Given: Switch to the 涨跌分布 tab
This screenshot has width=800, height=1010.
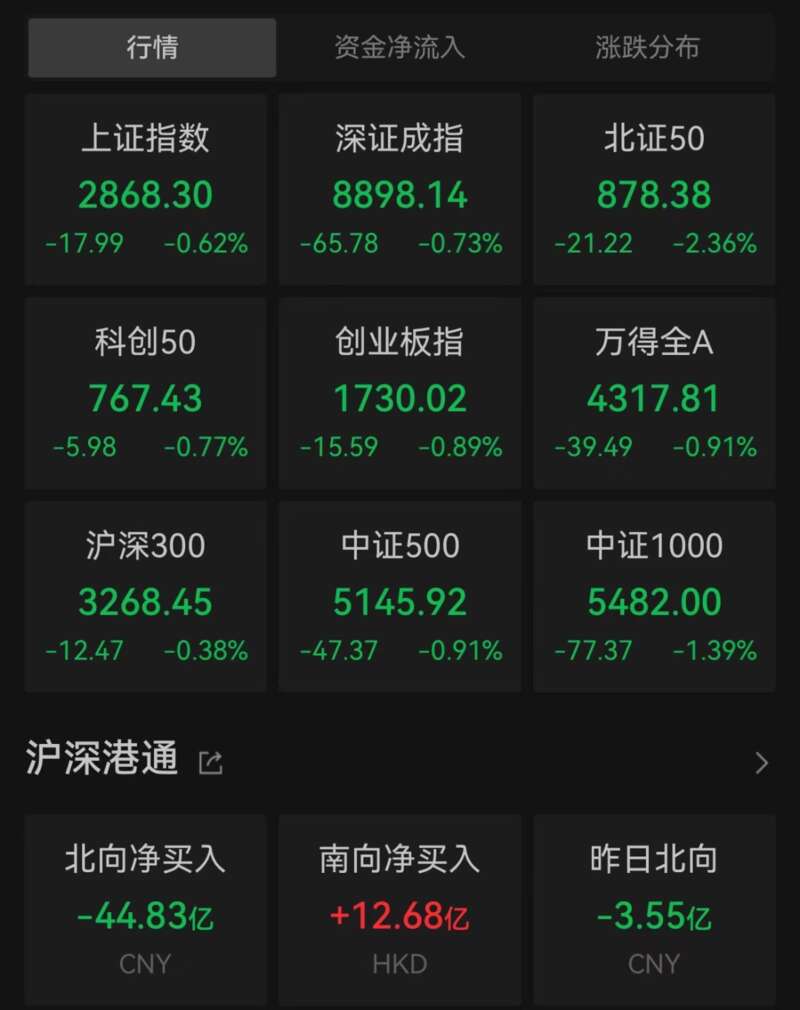Looking at the screenshot, I should click(x=647, y=48).
